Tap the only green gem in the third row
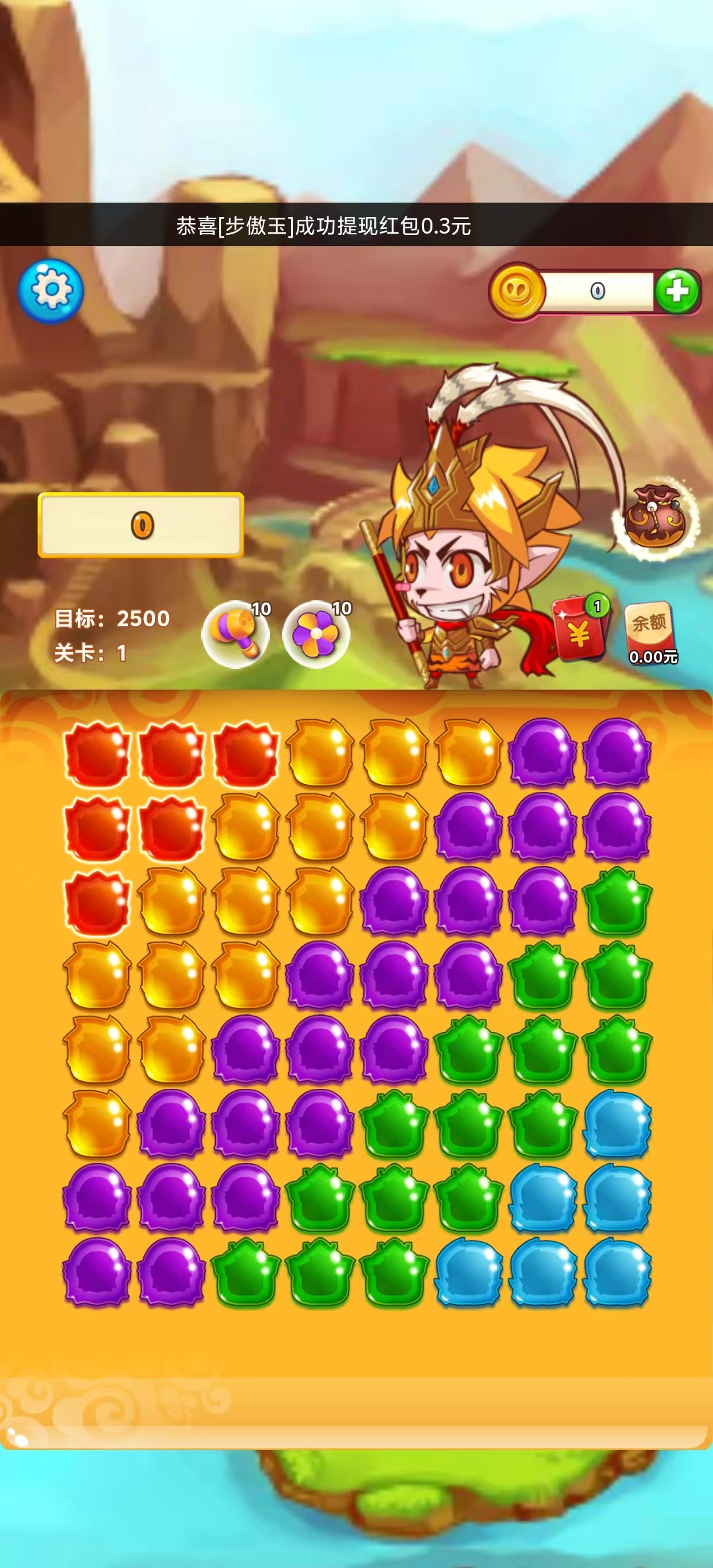 [x=617, y=901]
